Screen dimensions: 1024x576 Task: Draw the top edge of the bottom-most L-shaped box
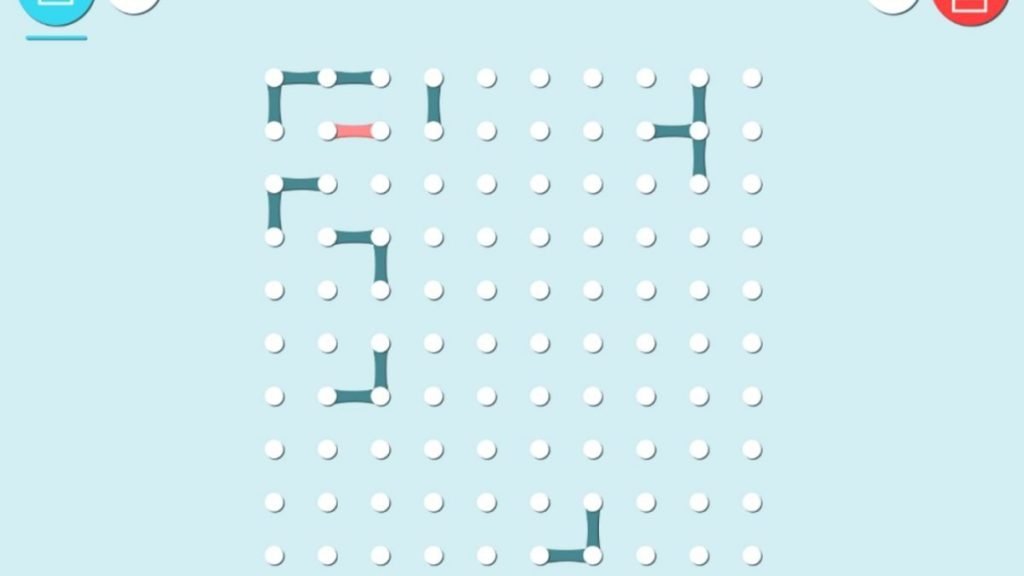[x=566, y=502]
